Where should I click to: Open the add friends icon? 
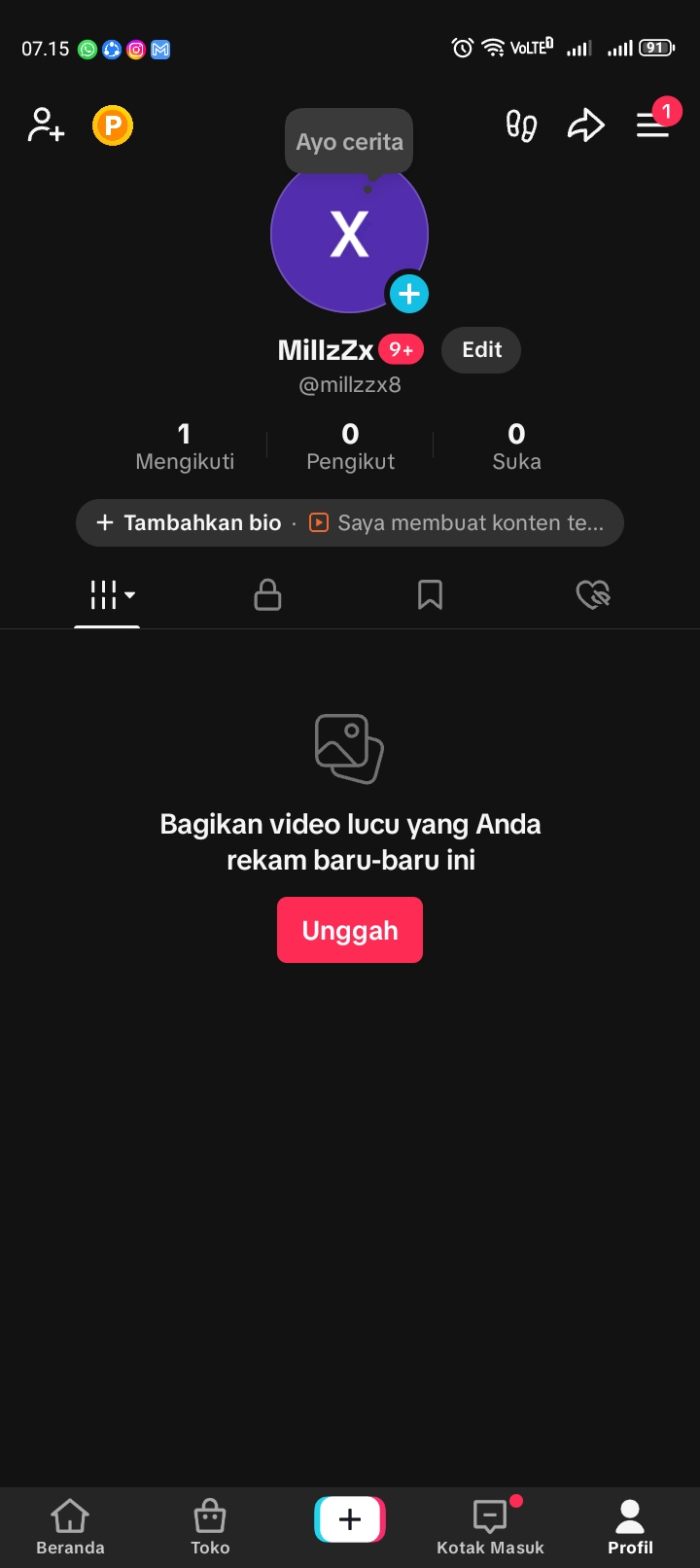click(x=46, y=125)
